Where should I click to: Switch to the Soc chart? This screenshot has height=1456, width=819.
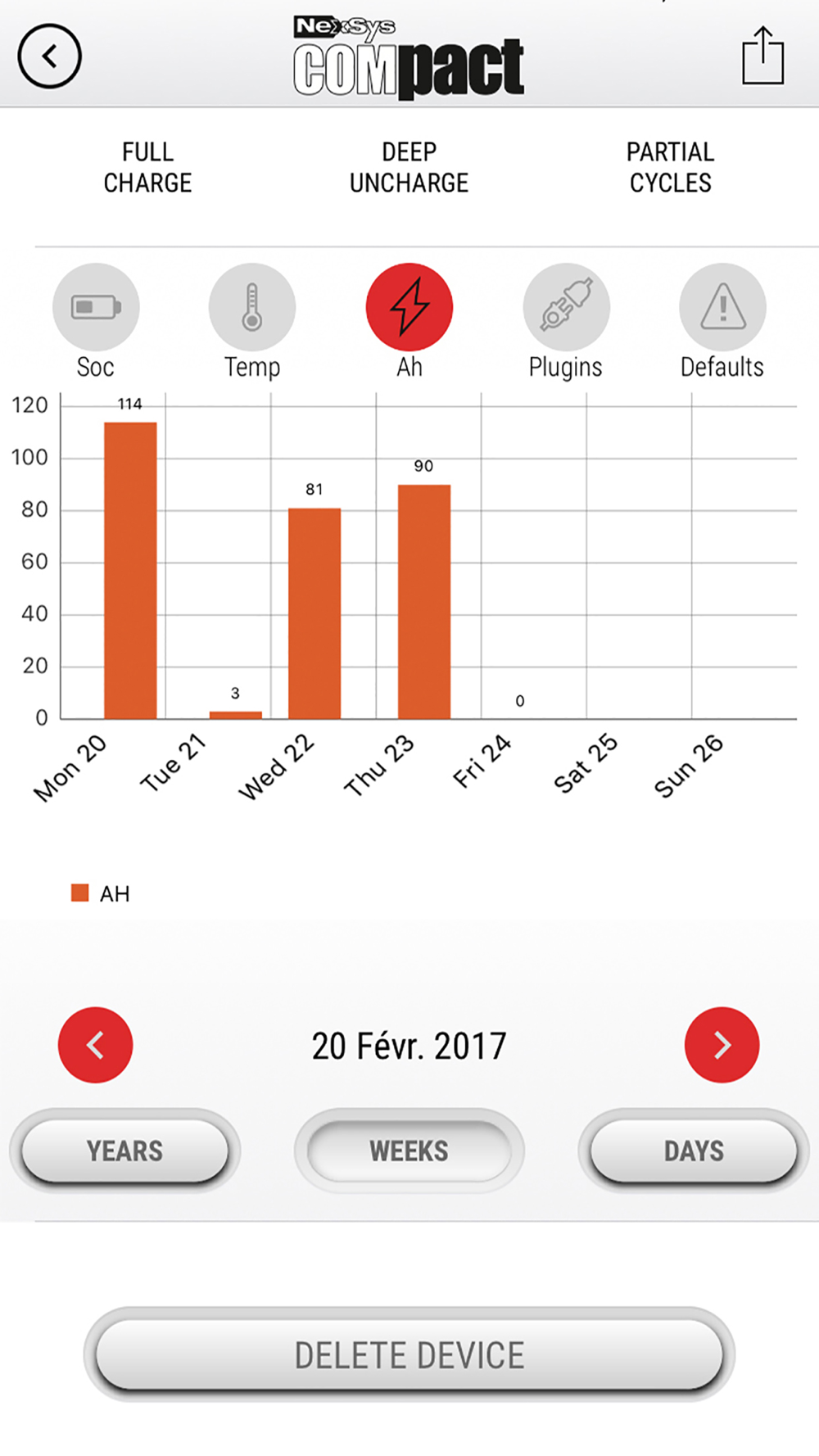96,308
